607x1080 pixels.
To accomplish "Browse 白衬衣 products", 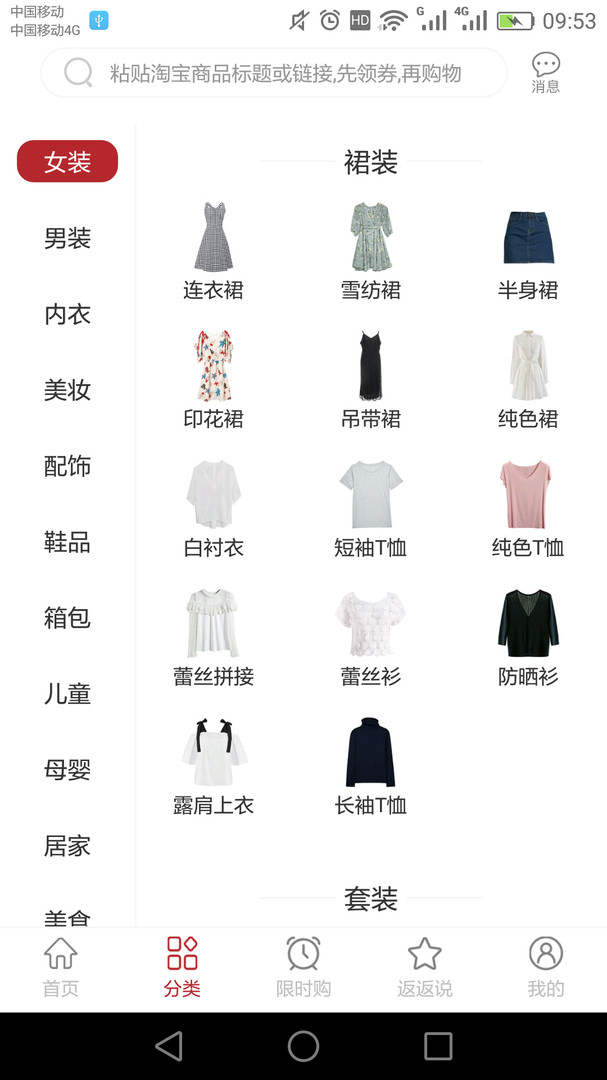I will coord(213,508).
